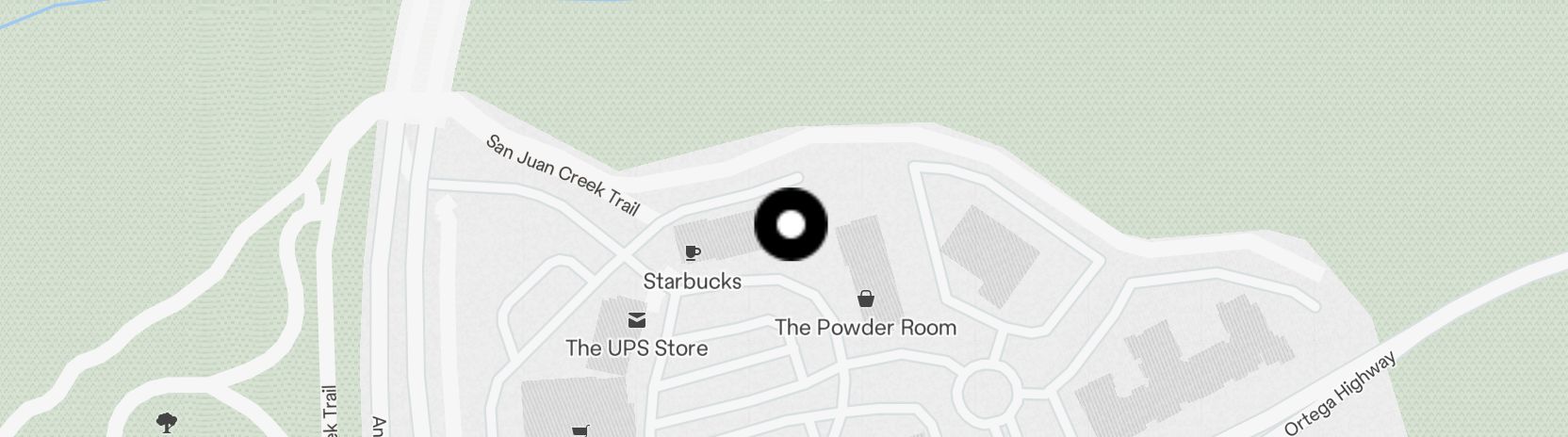Tap the black location pin
The height and width of the screenshot is (437, 1568).
click(x=792, y=224)
